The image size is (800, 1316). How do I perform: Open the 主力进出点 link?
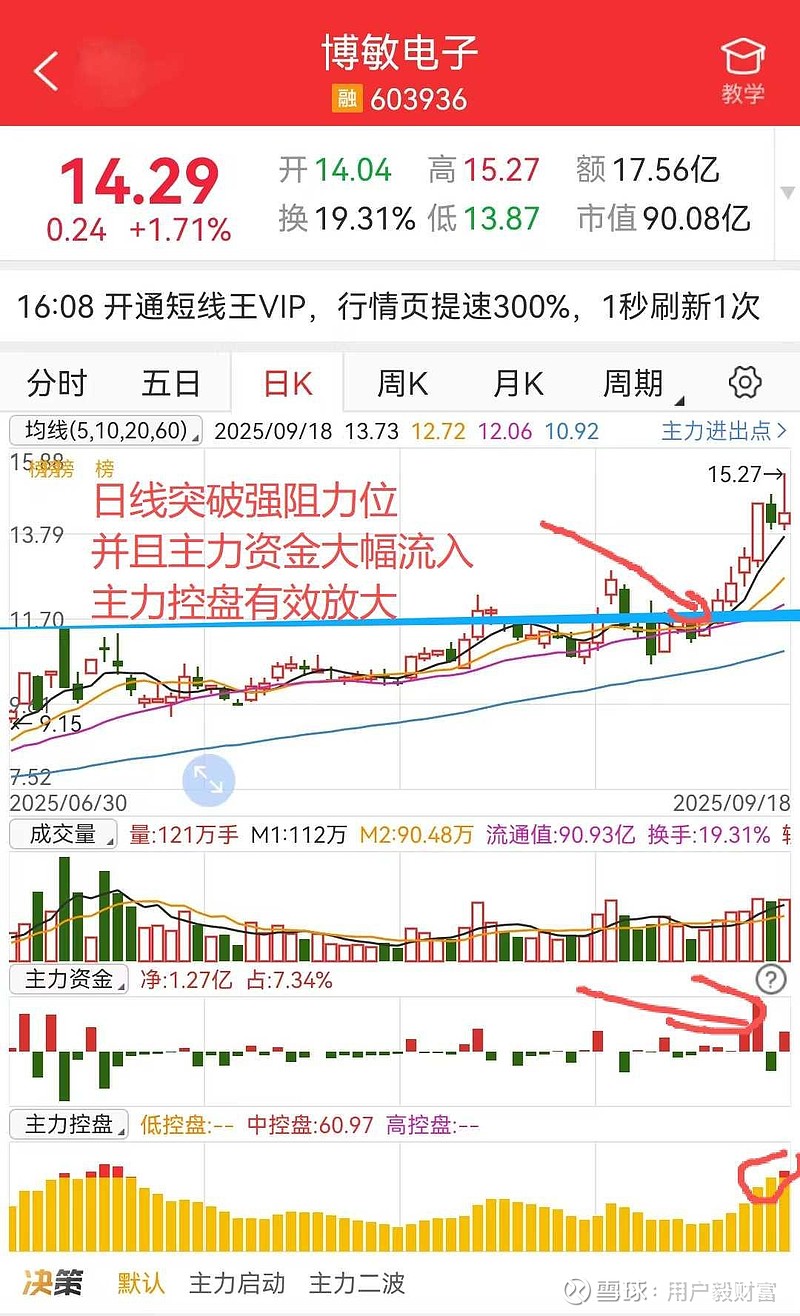pyautogui.click(x=724, y=431)
